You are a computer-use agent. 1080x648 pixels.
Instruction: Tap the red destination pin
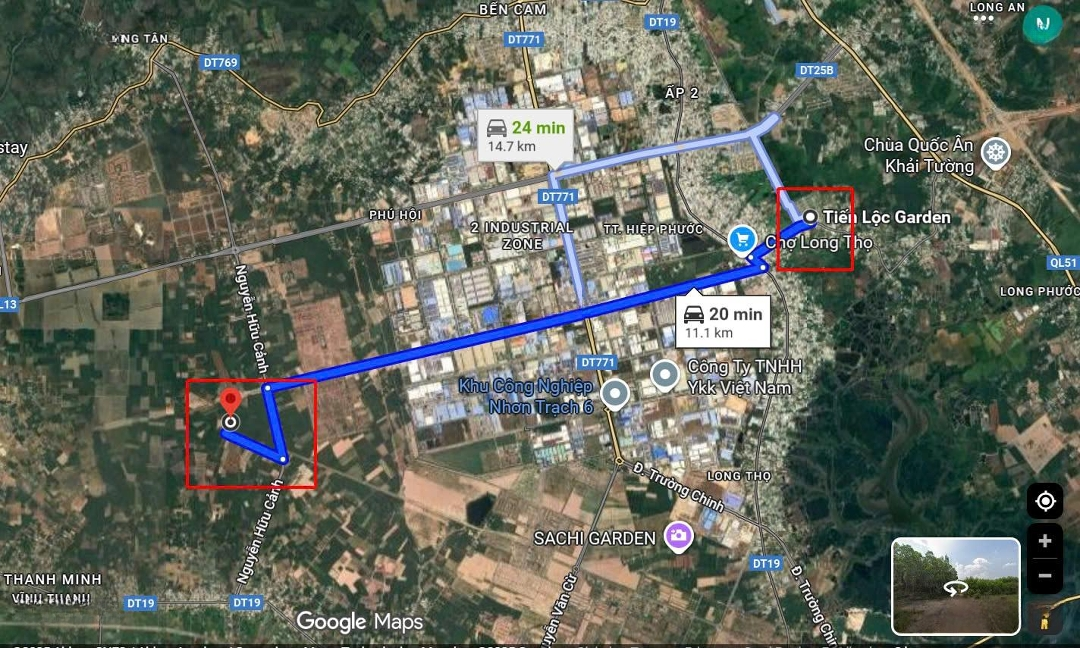231,402
